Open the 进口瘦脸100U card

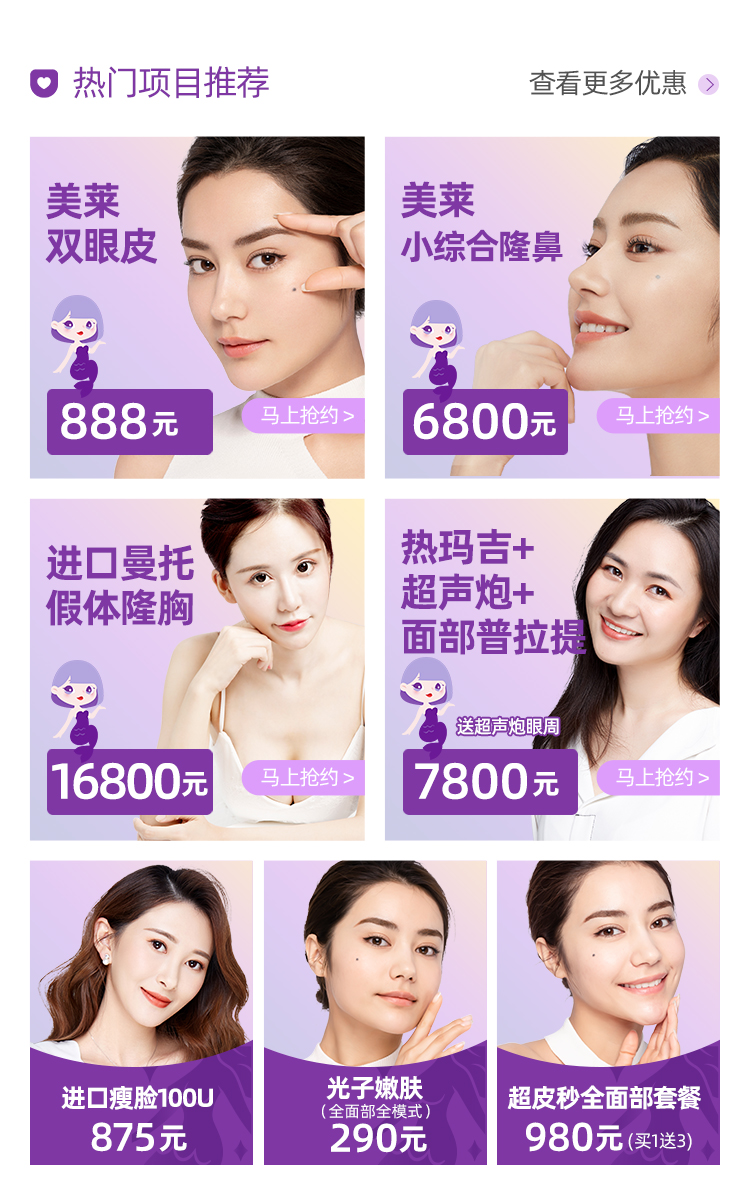click(x=141, y=1012)
